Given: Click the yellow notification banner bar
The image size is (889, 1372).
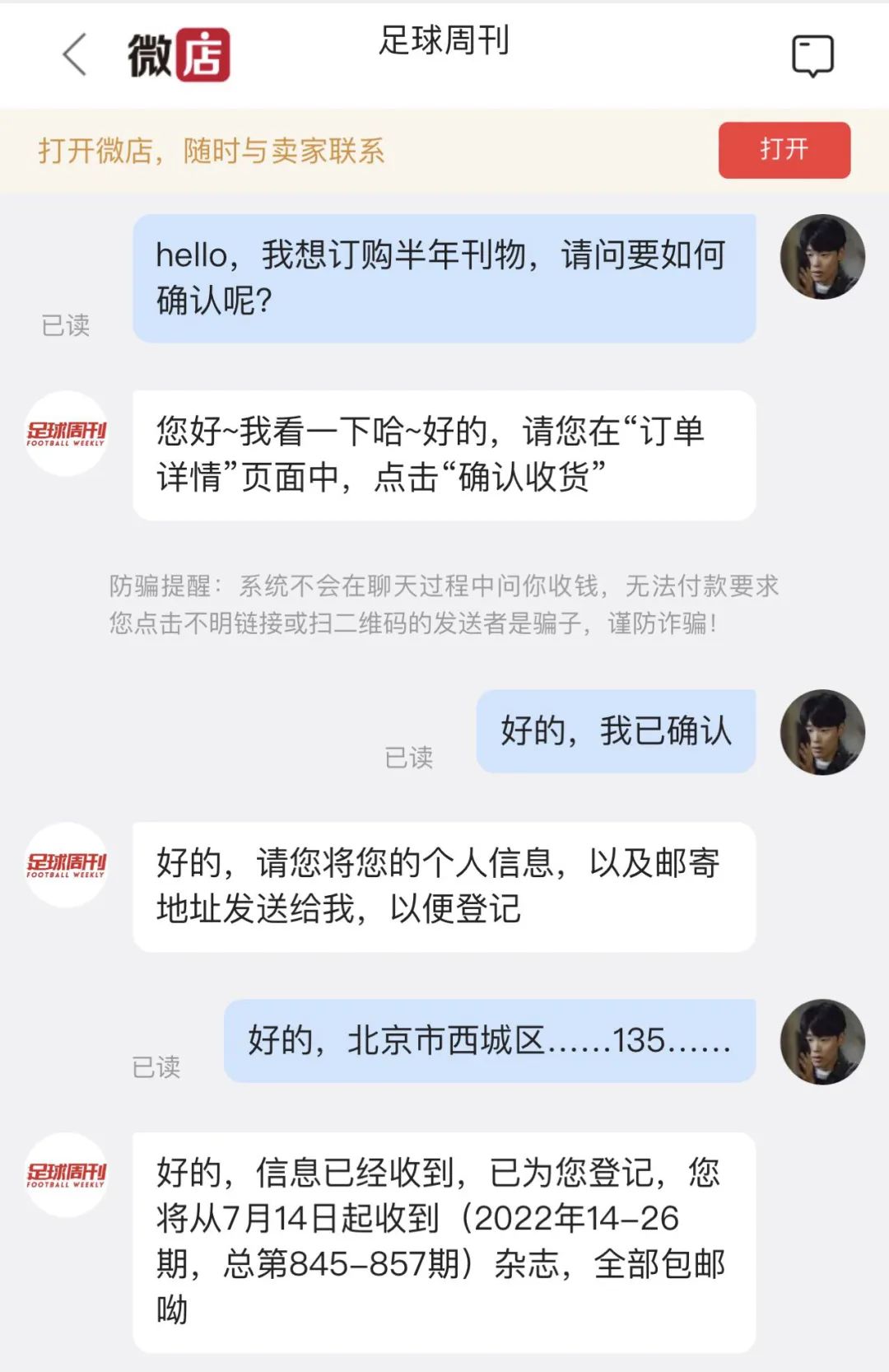Looking at the screenshot, I should [443, 152].
